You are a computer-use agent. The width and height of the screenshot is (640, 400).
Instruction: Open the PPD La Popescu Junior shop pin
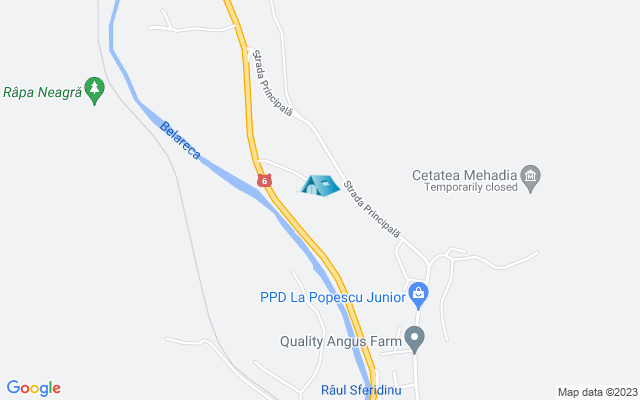coord(419,295)
